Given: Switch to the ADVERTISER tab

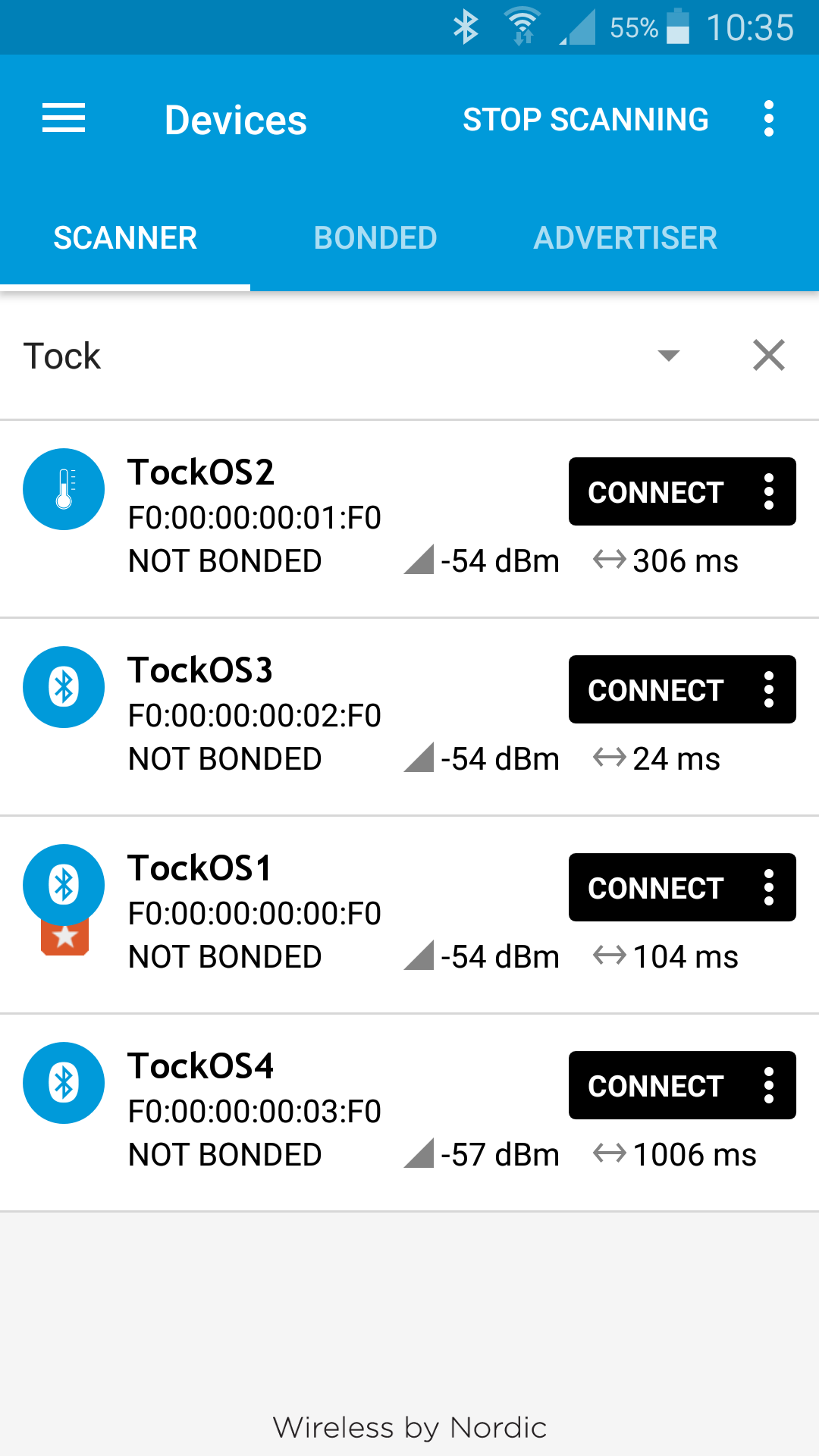Looking at the screenshot, I should pos(626,237).
